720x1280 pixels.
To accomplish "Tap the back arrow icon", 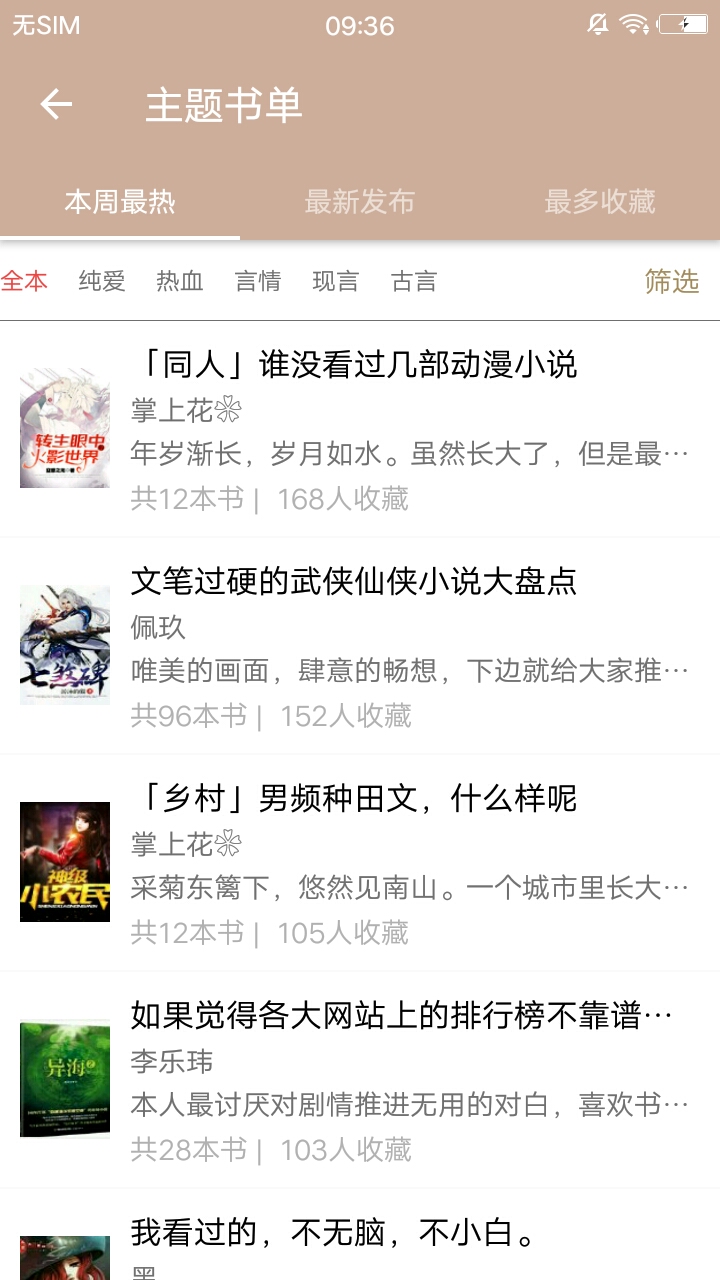I will coord(57,103).
